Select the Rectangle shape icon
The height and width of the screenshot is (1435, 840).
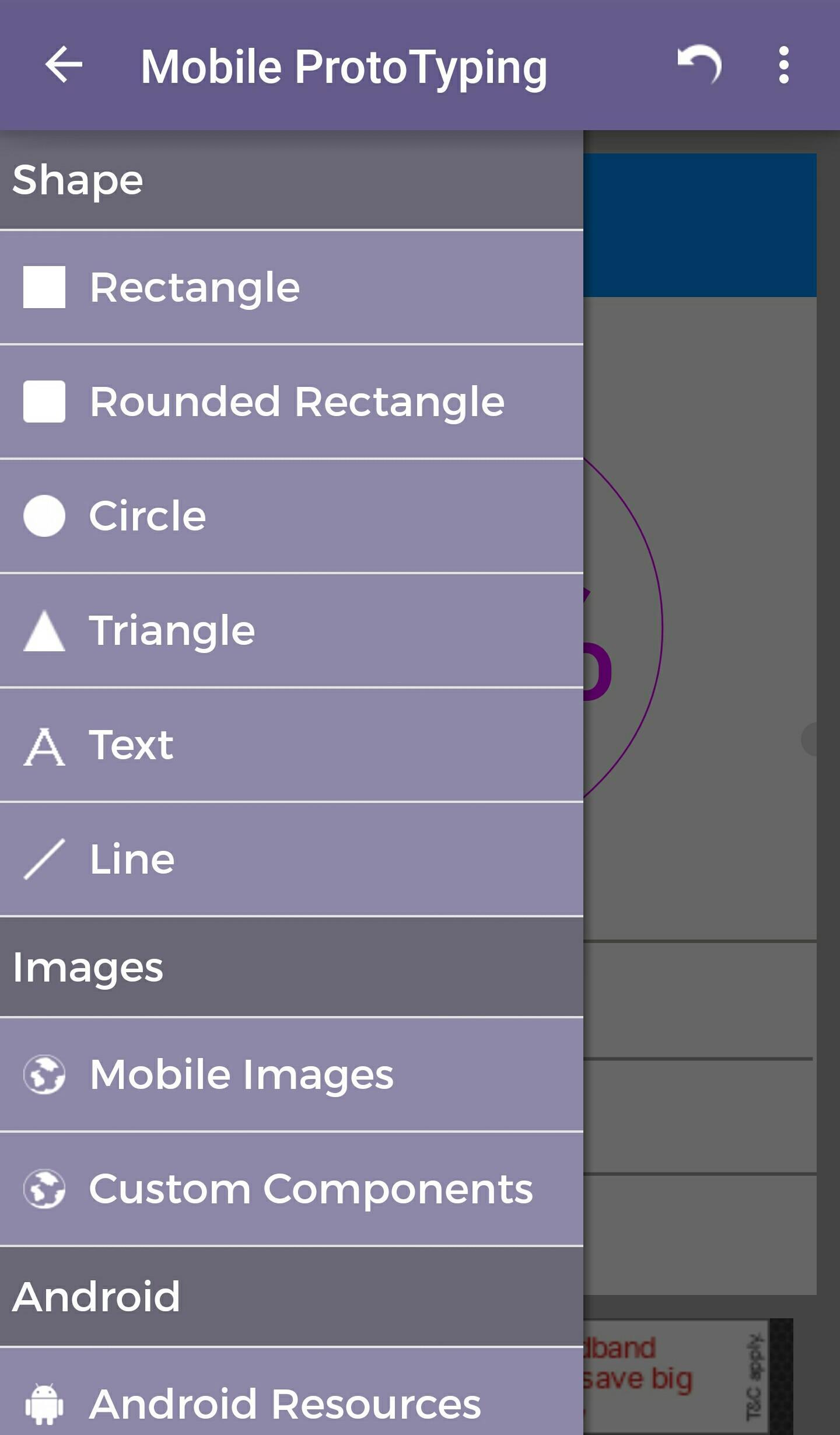coord(43,287)
